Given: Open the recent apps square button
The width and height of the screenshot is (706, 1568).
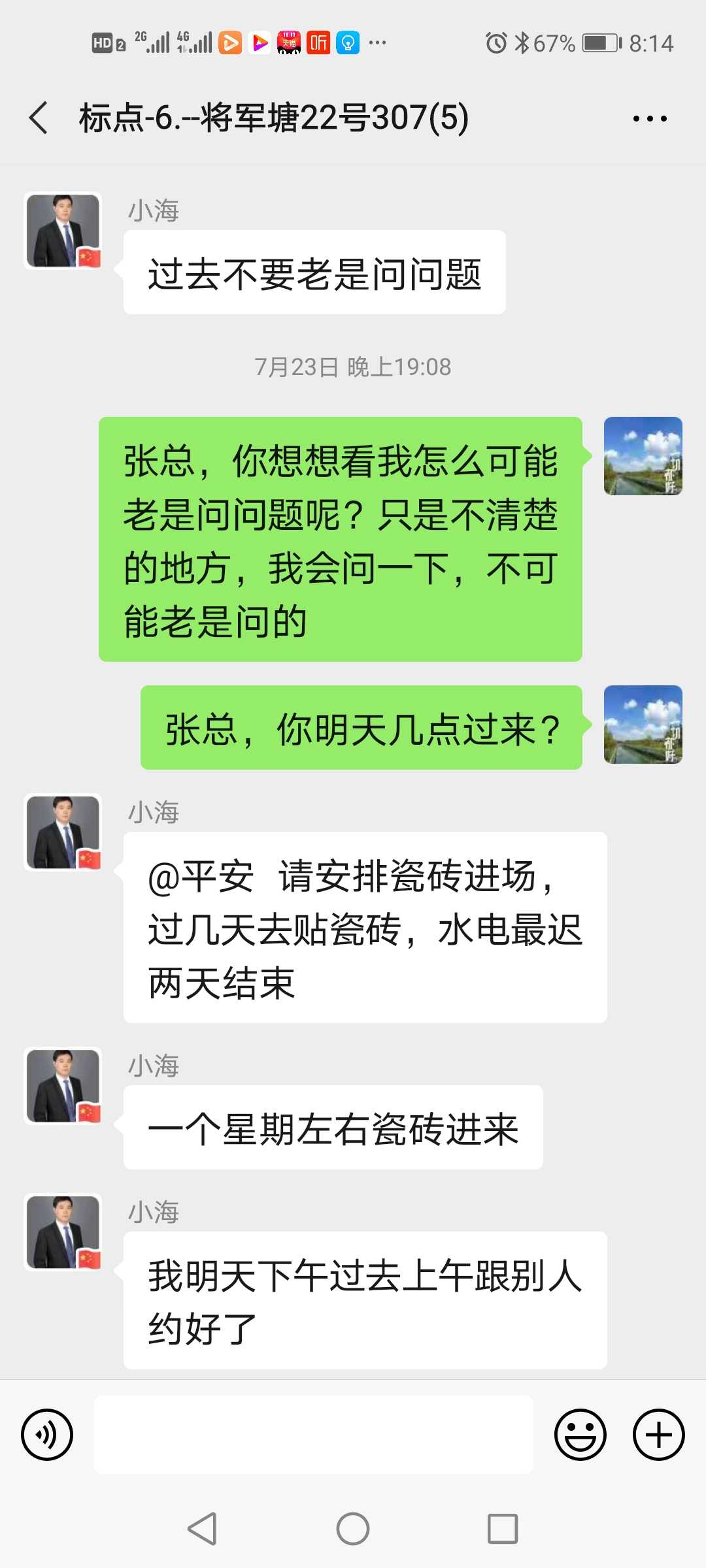Looking at the screenshot, I should point(503,1529).
